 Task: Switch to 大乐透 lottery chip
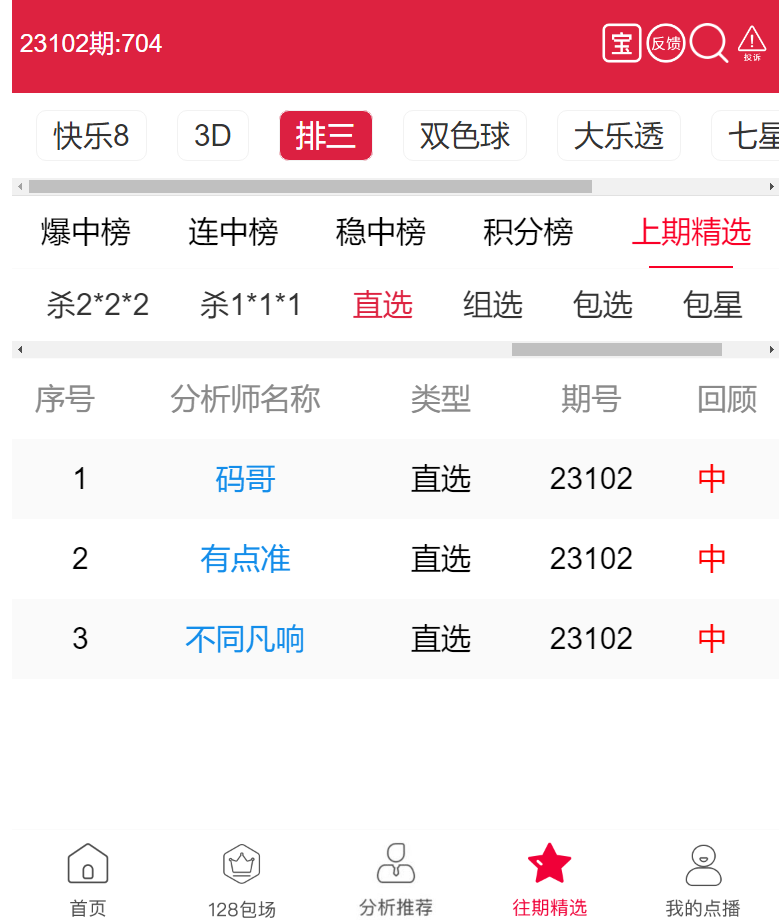618,136
